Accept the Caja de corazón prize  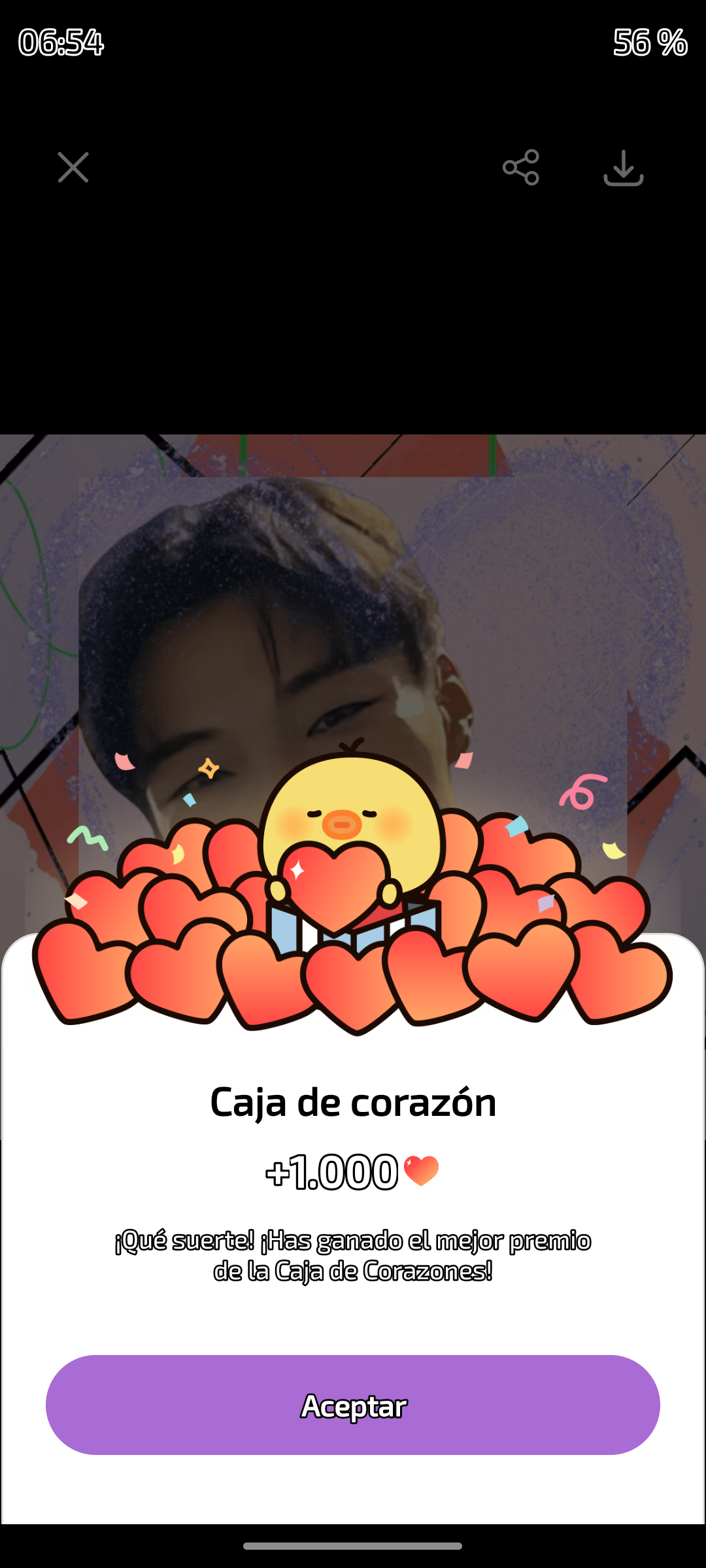tap(353, 1405)
